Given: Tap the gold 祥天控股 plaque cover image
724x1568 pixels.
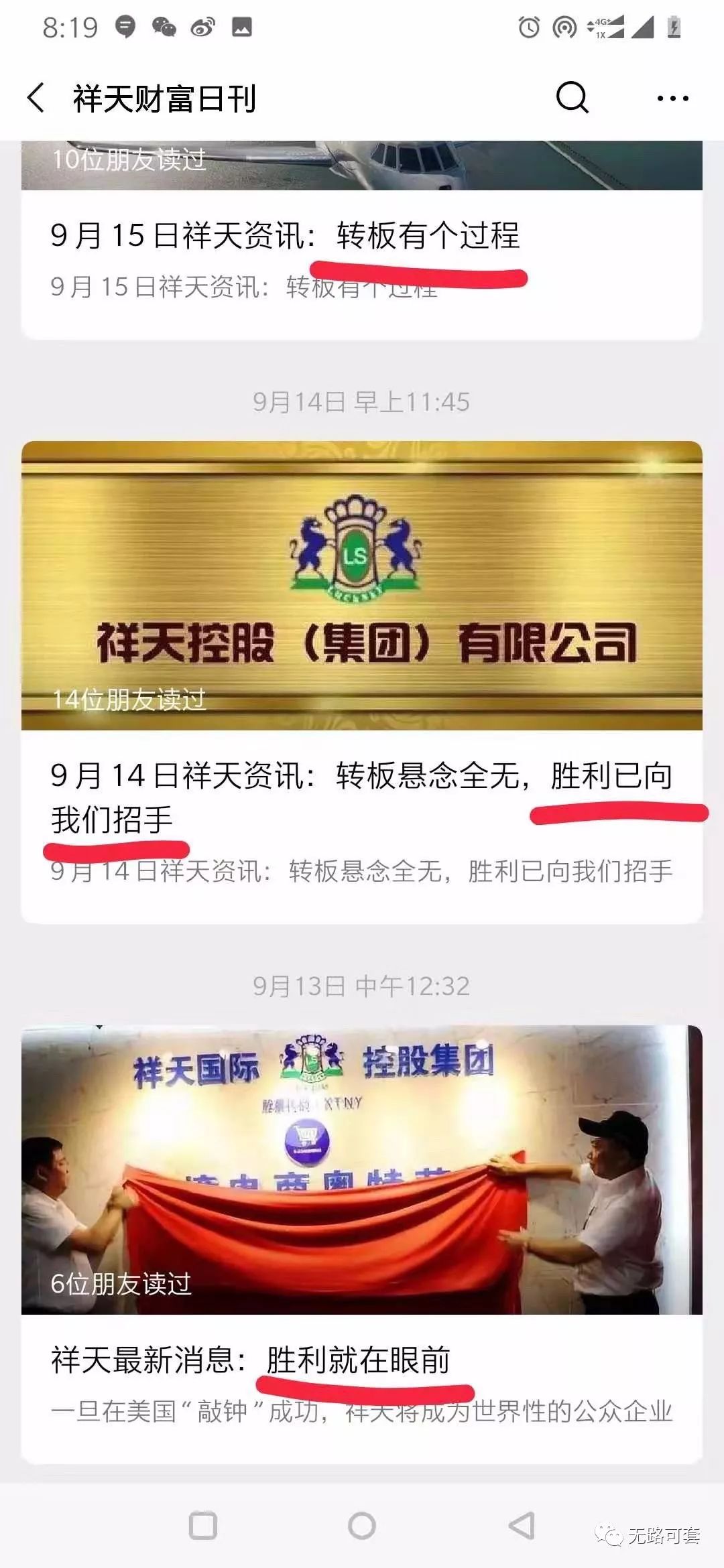Looking at the screenshot, I should click(x=362, y=583).
